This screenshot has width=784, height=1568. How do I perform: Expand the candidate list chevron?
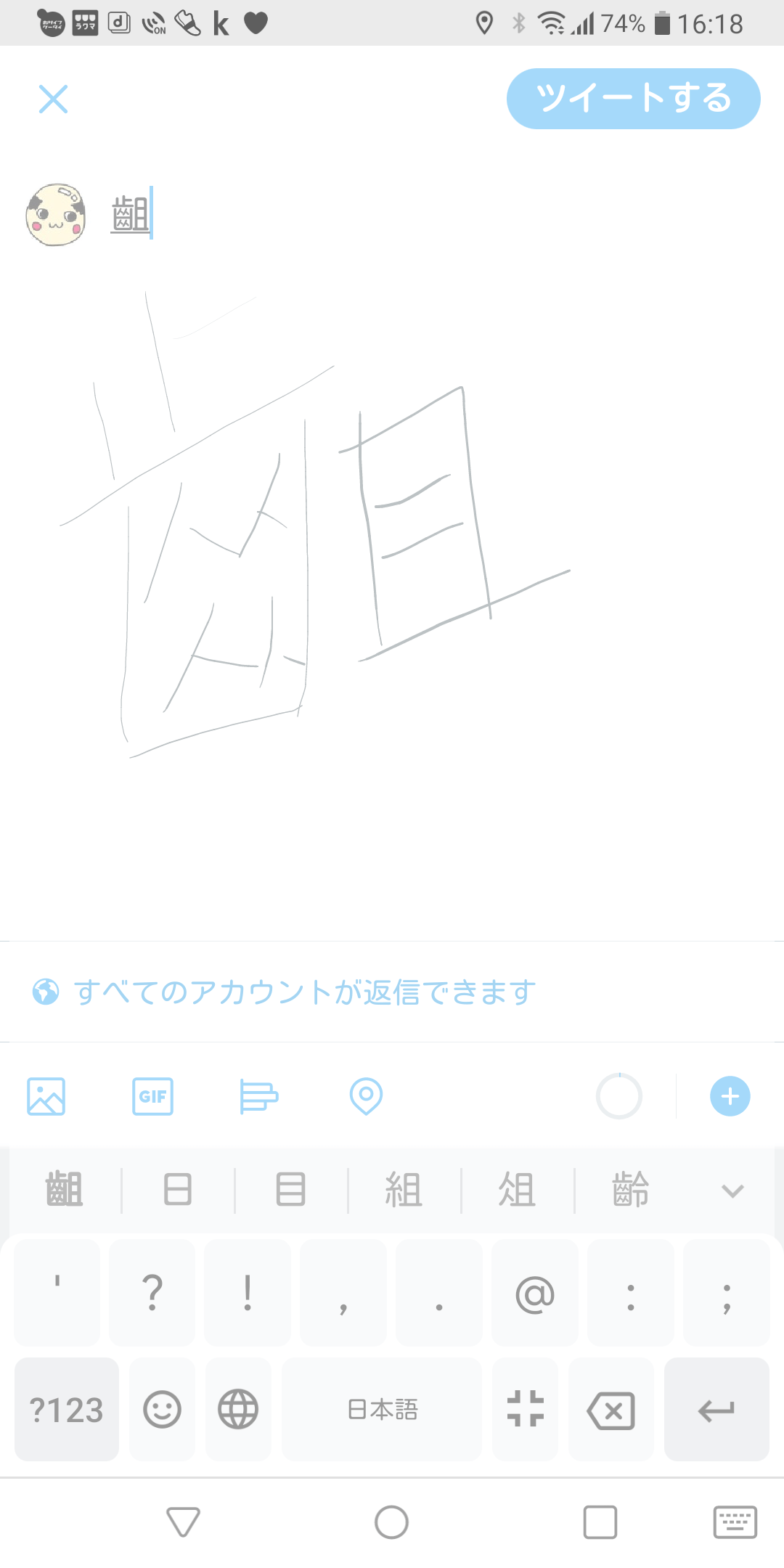[x=732, y=1191]
